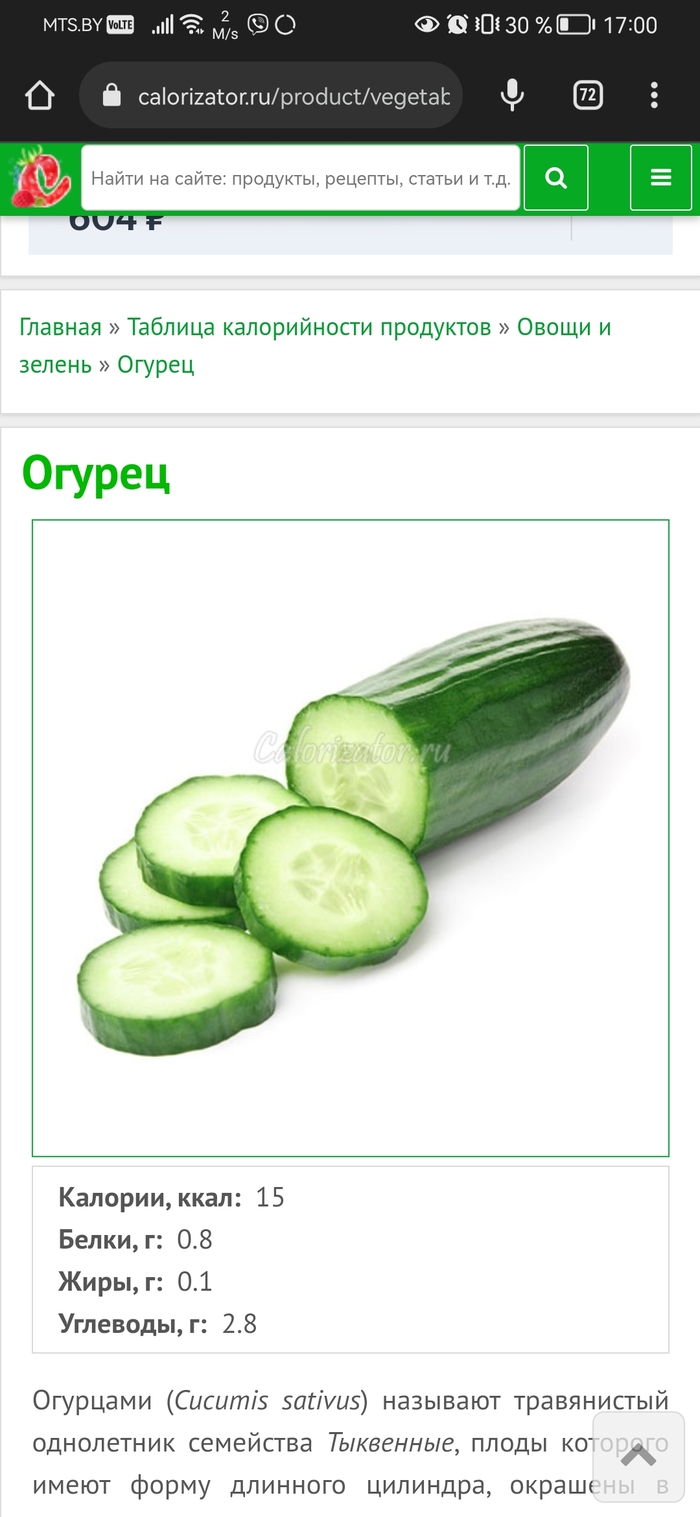
Task: Open the browser overflow menu
Action: (x=654, y=96)
